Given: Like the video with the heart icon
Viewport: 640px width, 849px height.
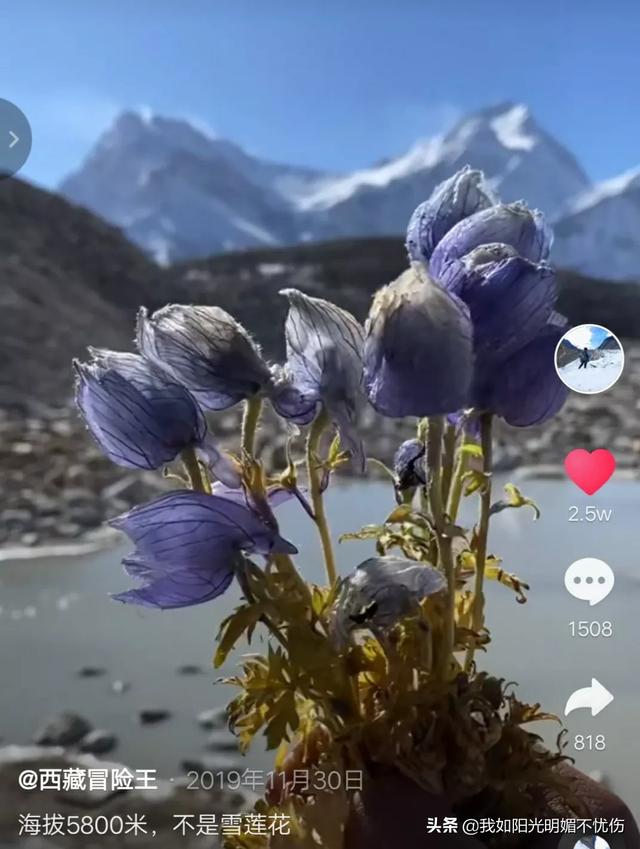Looking at the screenshot, I should (x=590, y=471).
